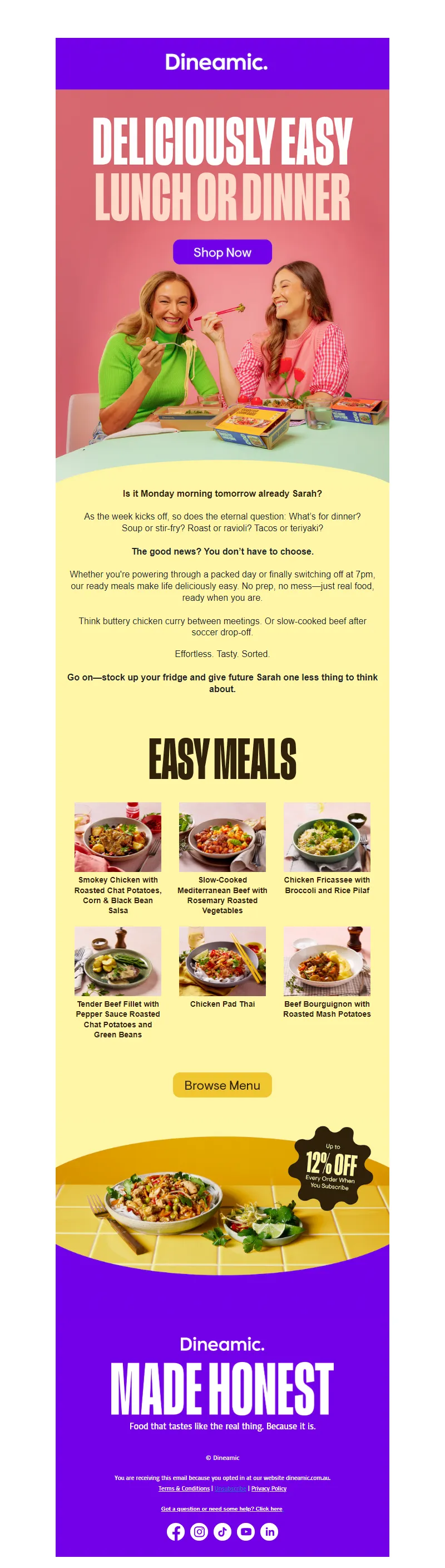The height and width of the screenshot is (1568, 445).
Task: Open the Slow-Cooked Mediterranean Beef meal
Action: tap(222, 837)
